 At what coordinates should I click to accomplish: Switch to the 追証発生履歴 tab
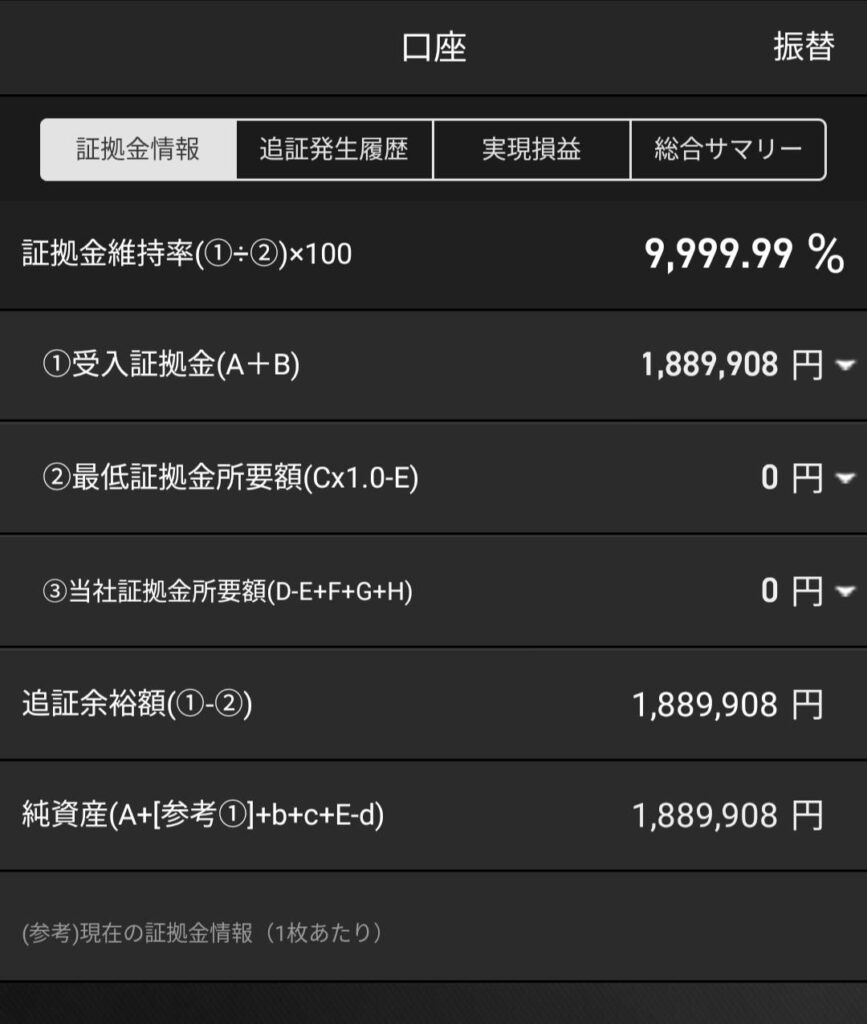pyautogui.click(x=334, y=150)
